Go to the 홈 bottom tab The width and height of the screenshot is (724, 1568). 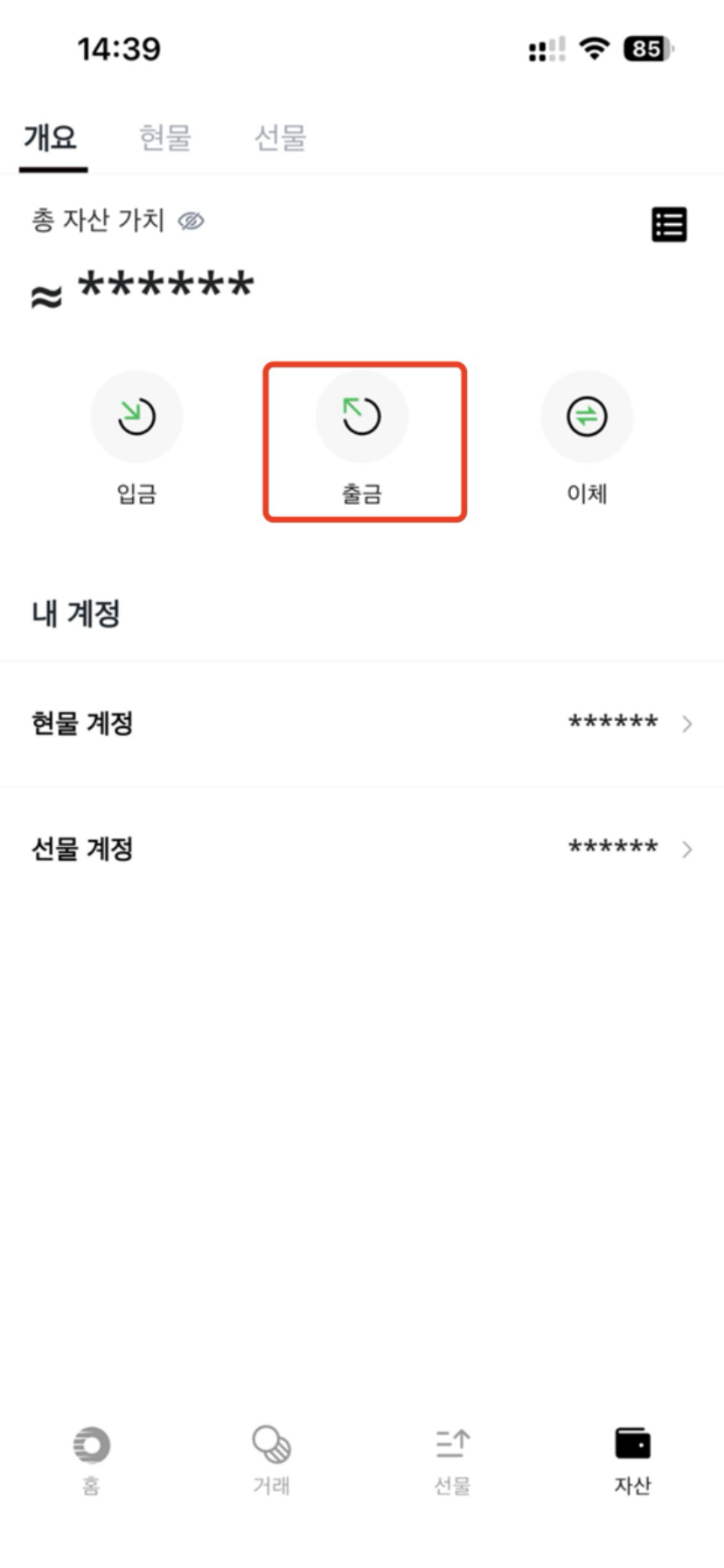[x=91, y=1459]
